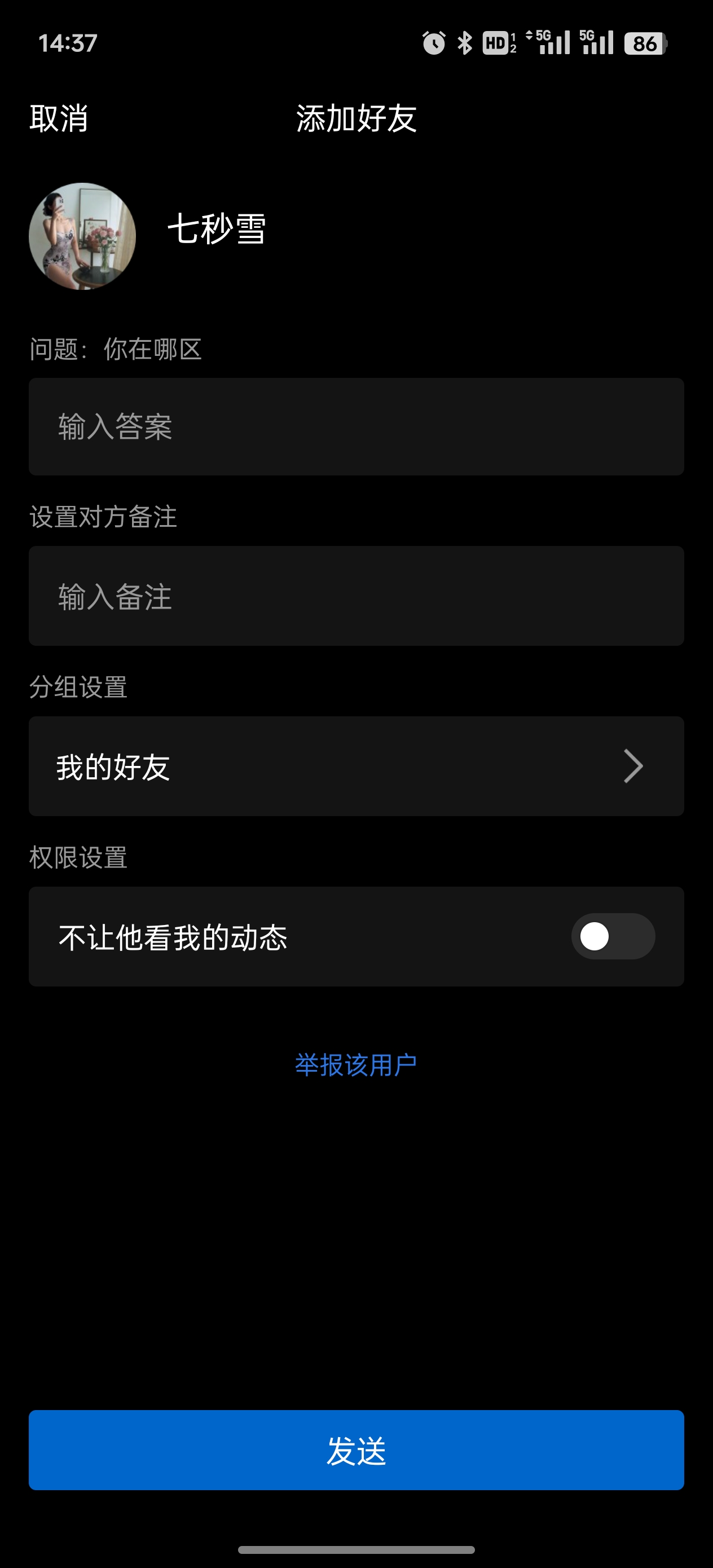Toggle 不让他看我的动态 switch
The image size is (713, 1568).
(613, 936)
